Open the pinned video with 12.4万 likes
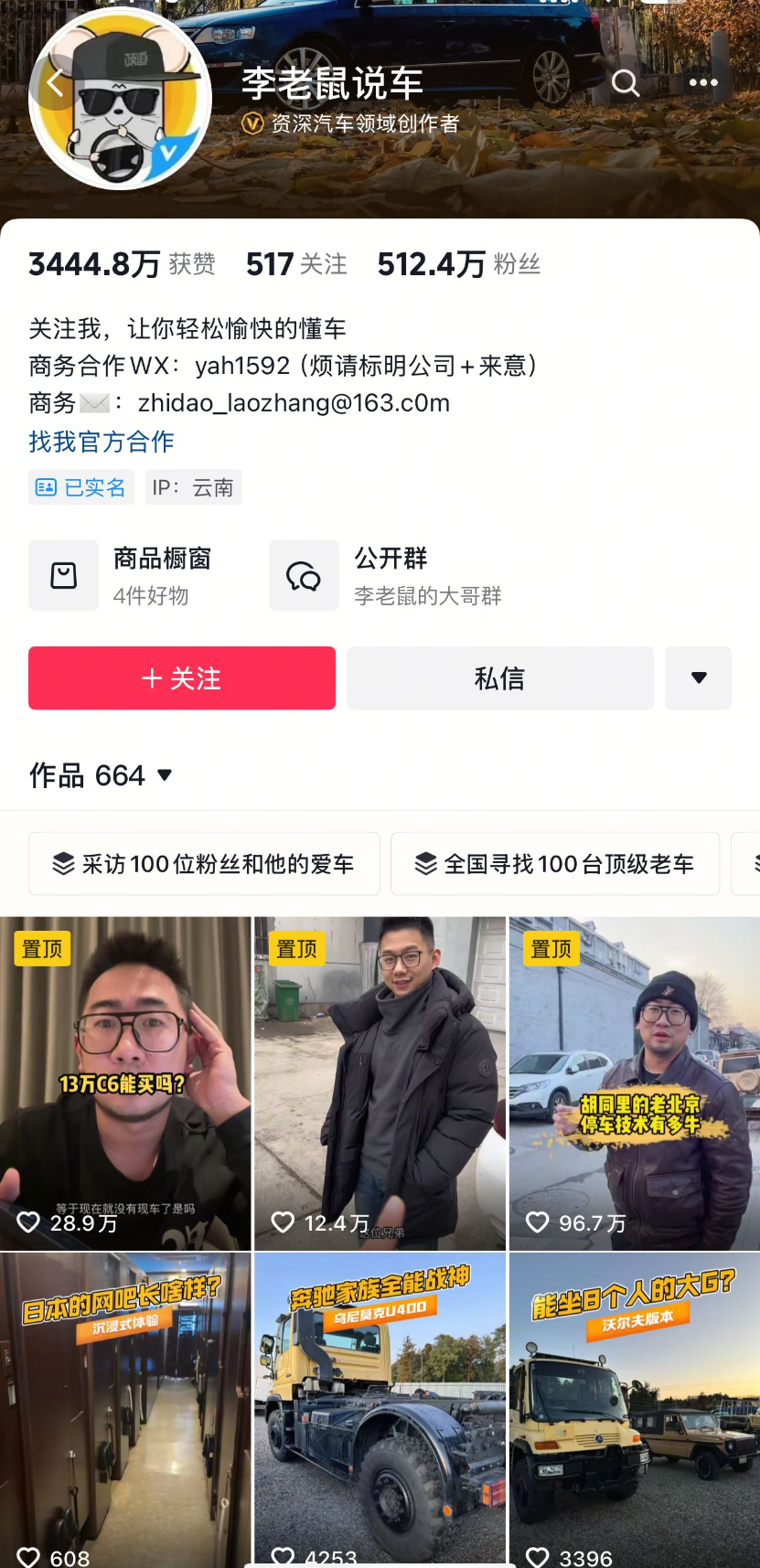 click(380, 1083)
